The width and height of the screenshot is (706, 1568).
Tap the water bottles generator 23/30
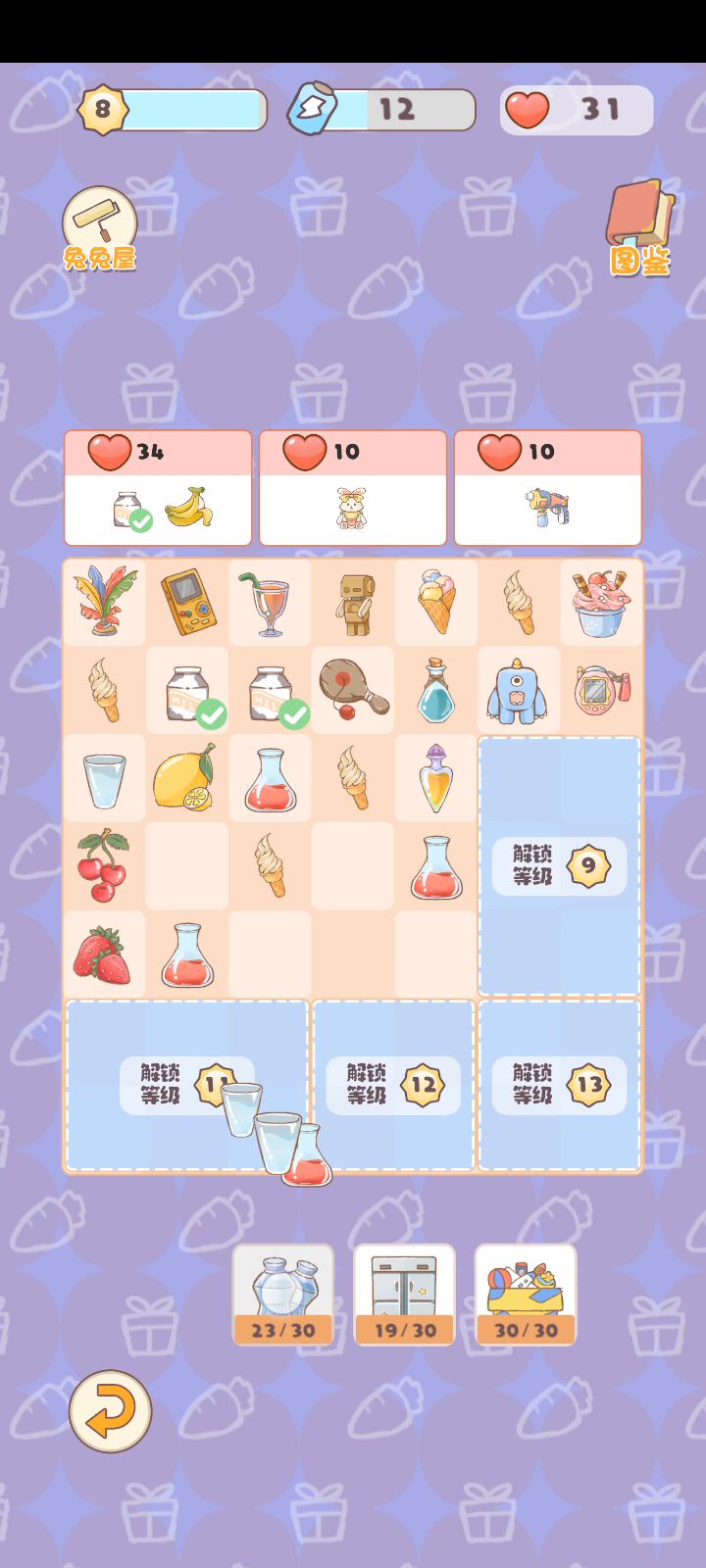pyautogui.click(x=283, y=1294)
